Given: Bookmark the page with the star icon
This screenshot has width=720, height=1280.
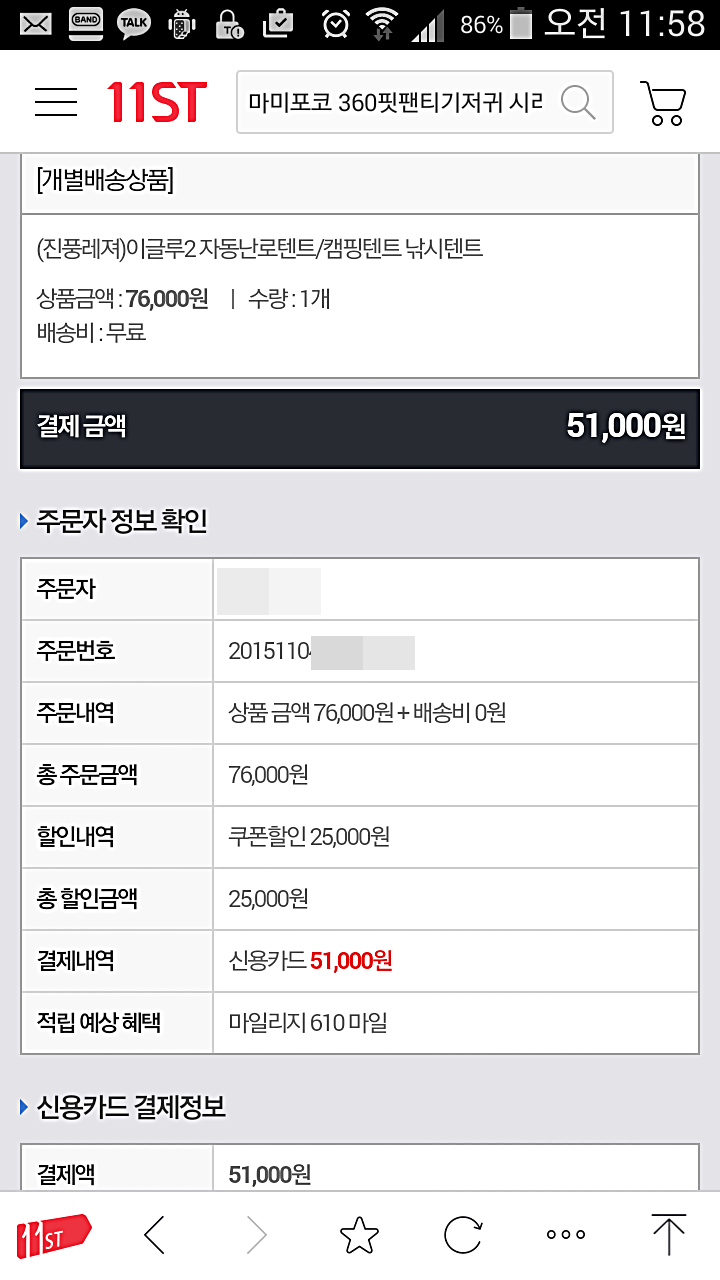Looking at the screenshot, I should click(359, 1236).
